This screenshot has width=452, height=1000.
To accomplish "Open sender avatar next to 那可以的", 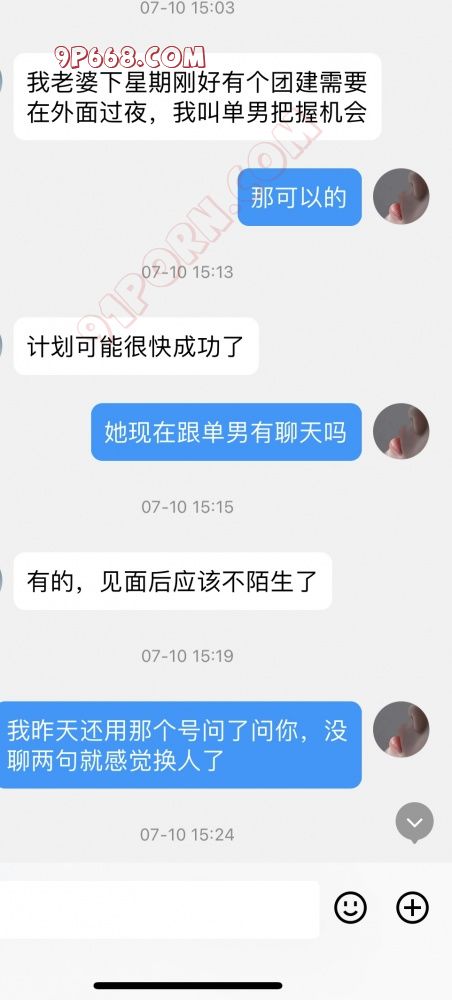I will click(401, 196).
